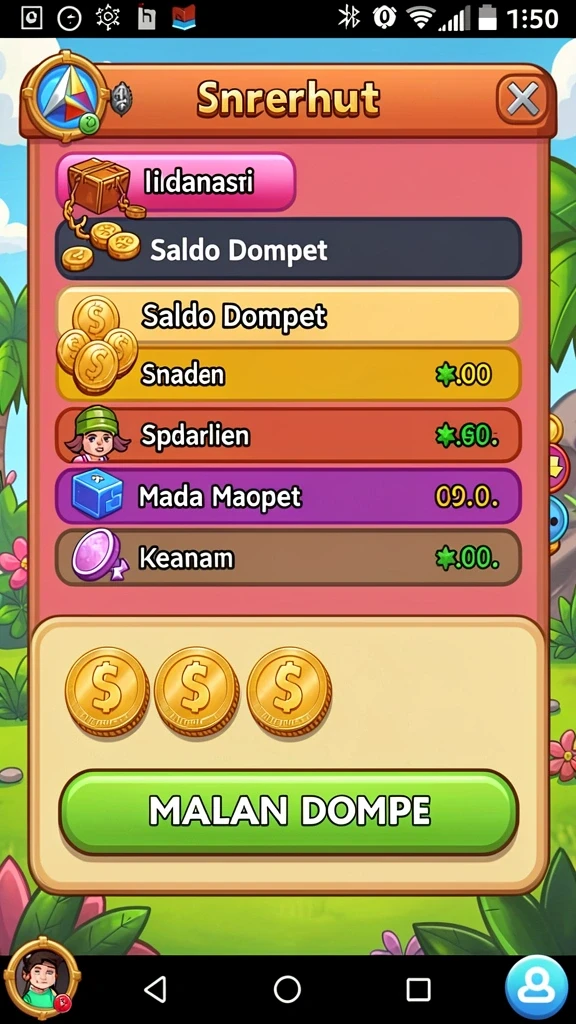576x1024 pixels.
Task: Open the player avatar at bottom corner
Action: 41,980
